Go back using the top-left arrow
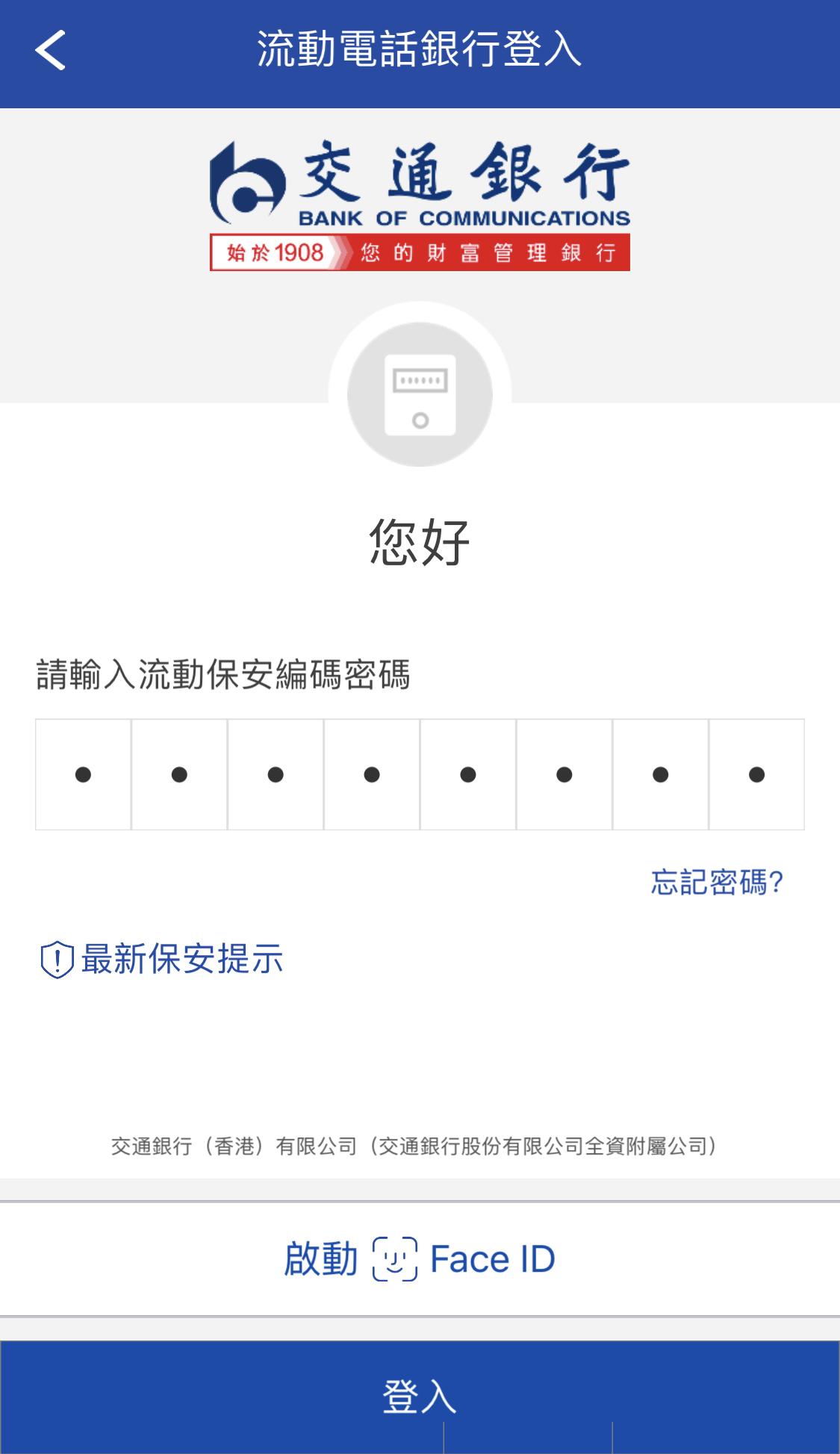 pyautogui.click(x=51, y=51)
